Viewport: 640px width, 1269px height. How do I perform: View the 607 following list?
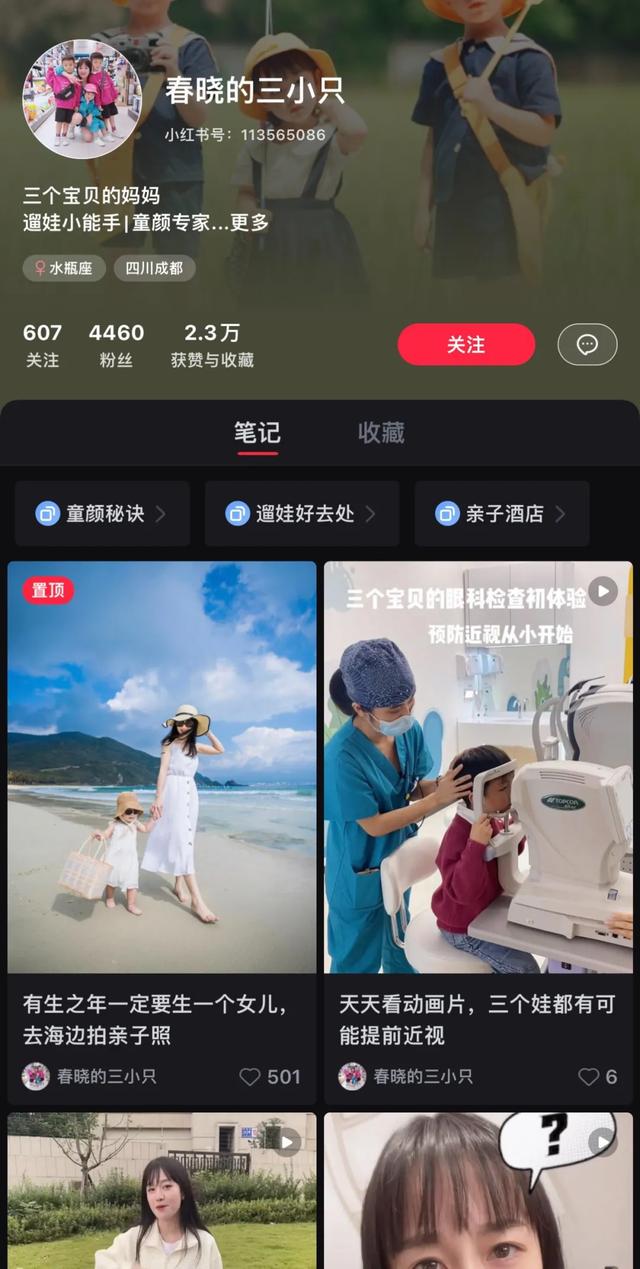pyautogui.click(x=42, y=345)
